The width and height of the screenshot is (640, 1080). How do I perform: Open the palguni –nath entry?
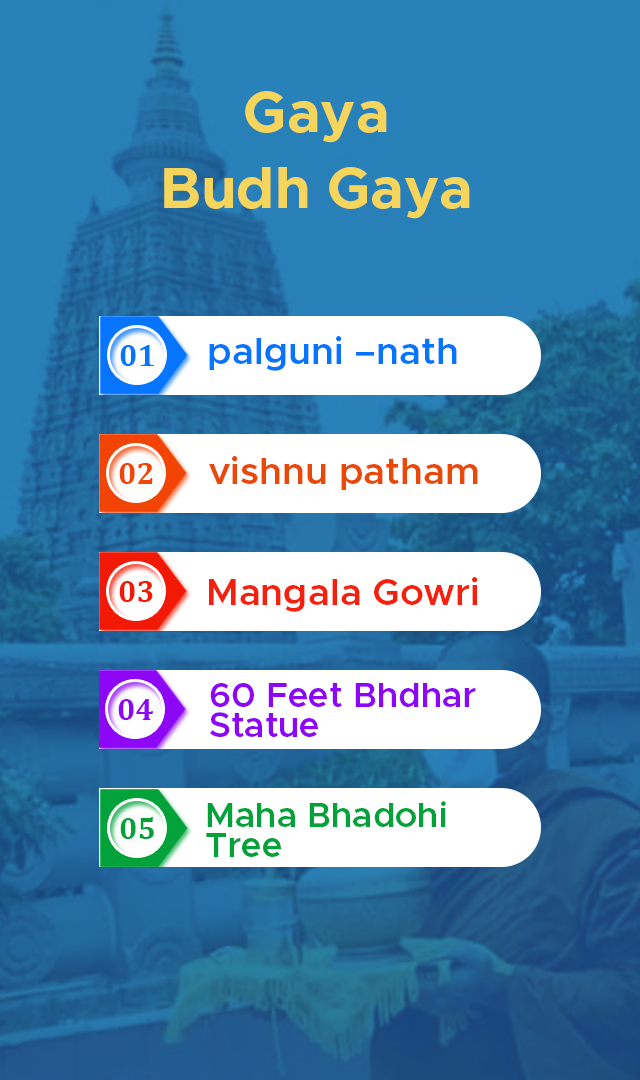tap(330, 355)
